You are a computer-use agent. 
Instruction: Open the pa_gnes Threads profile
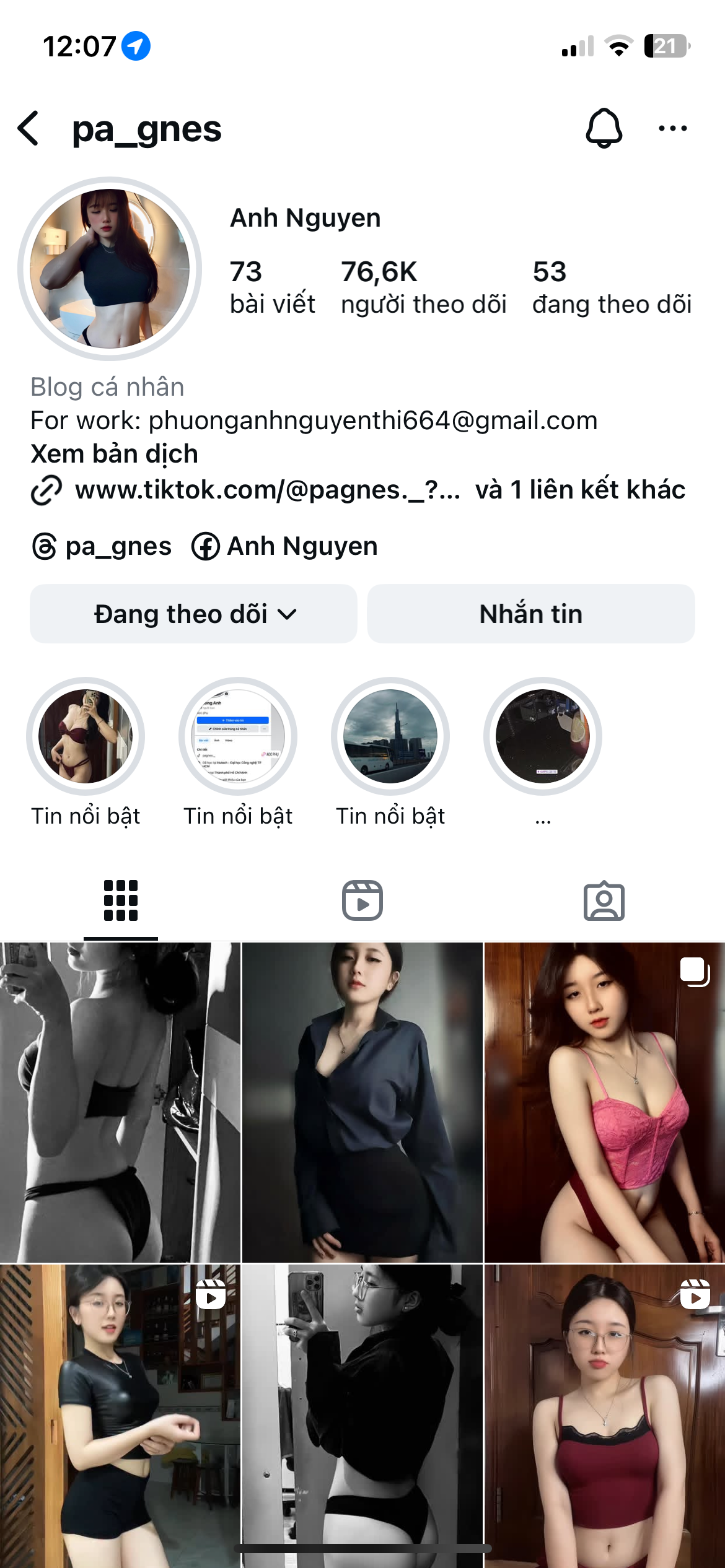coord(102,547)
